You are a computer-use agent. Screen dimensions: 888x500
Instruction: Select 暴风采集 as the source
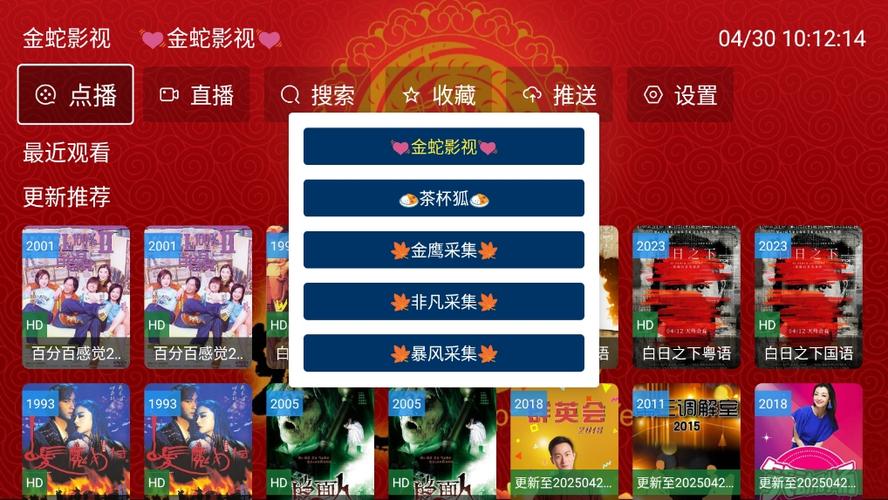coord(444,354)
